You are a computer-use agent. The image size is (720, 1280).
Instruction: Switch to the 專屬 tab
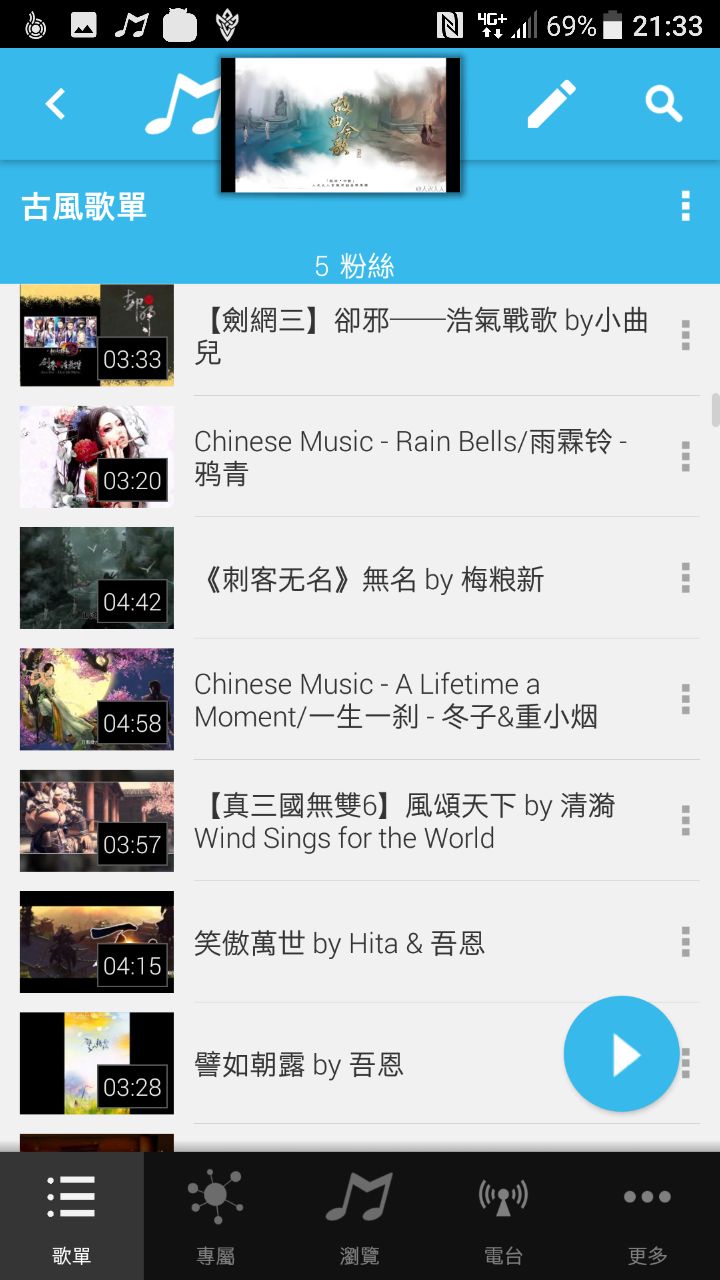pyautogui.click(x=215, y=1216)
